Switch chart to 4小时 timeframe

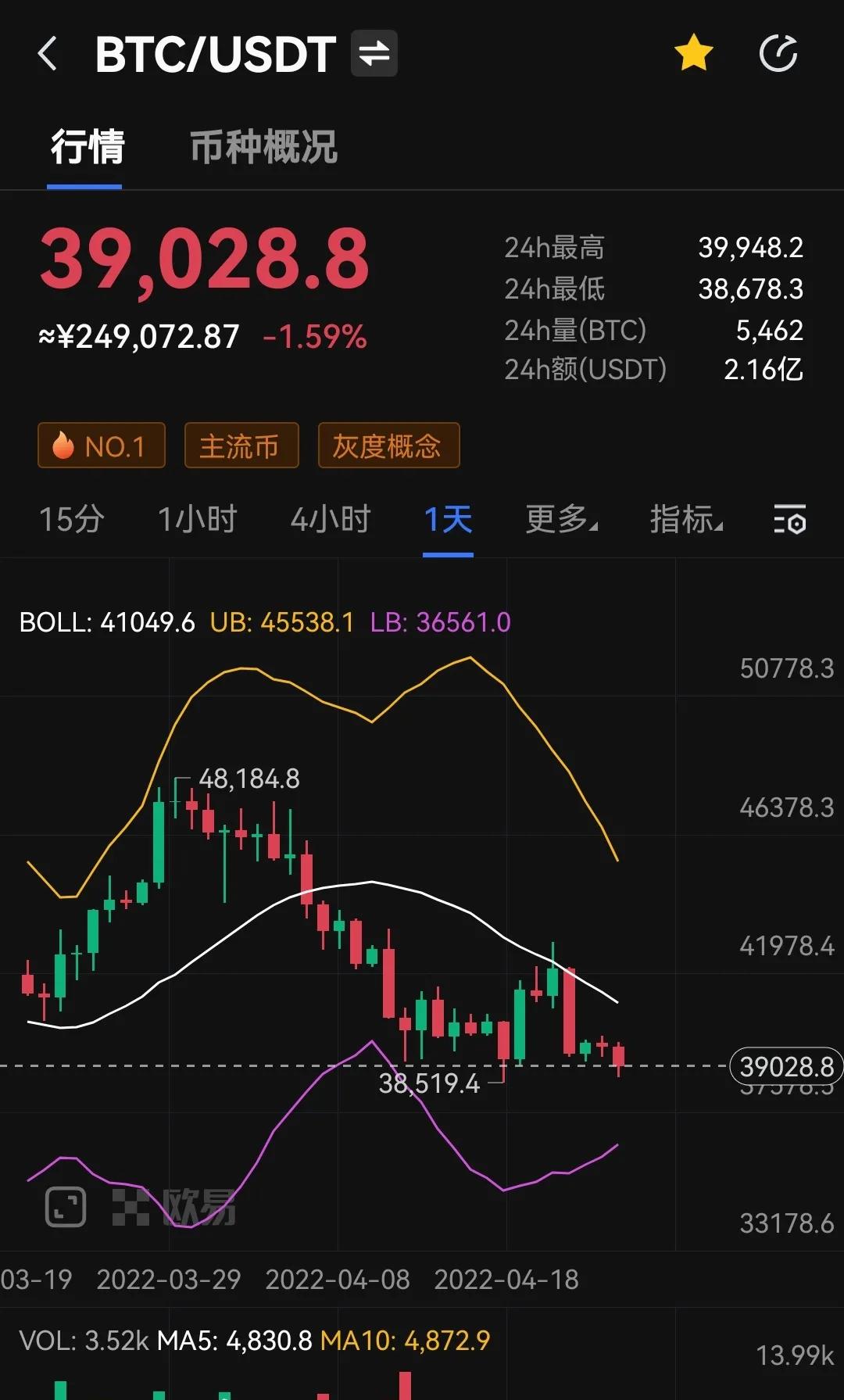pos(331,520)
